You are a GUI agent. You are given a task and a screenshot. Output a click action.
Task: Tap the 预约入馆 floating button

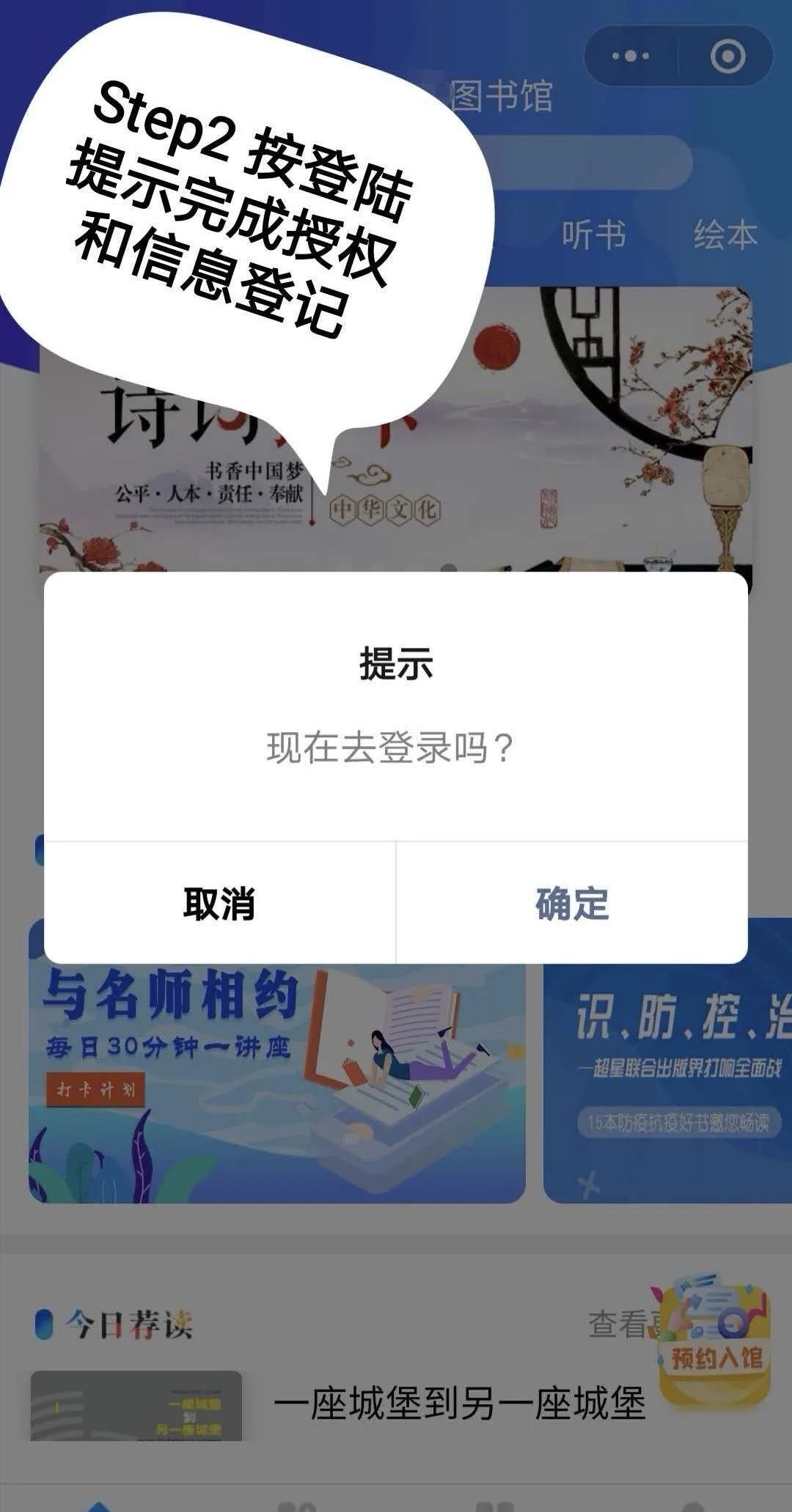point(714,1340)
